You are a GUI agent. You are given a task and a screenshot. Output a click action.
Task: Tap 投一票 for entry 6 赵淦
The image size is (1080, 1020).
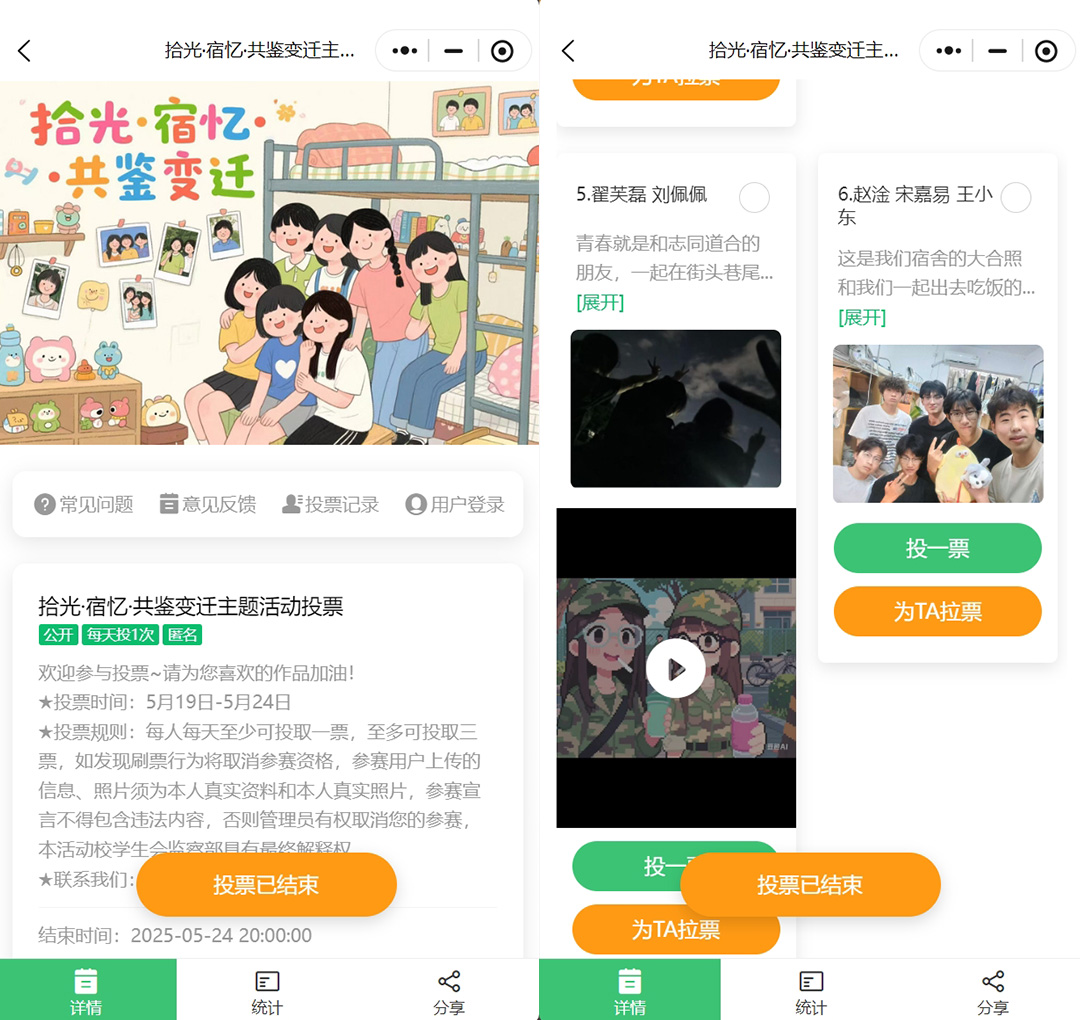click(938, 548)
